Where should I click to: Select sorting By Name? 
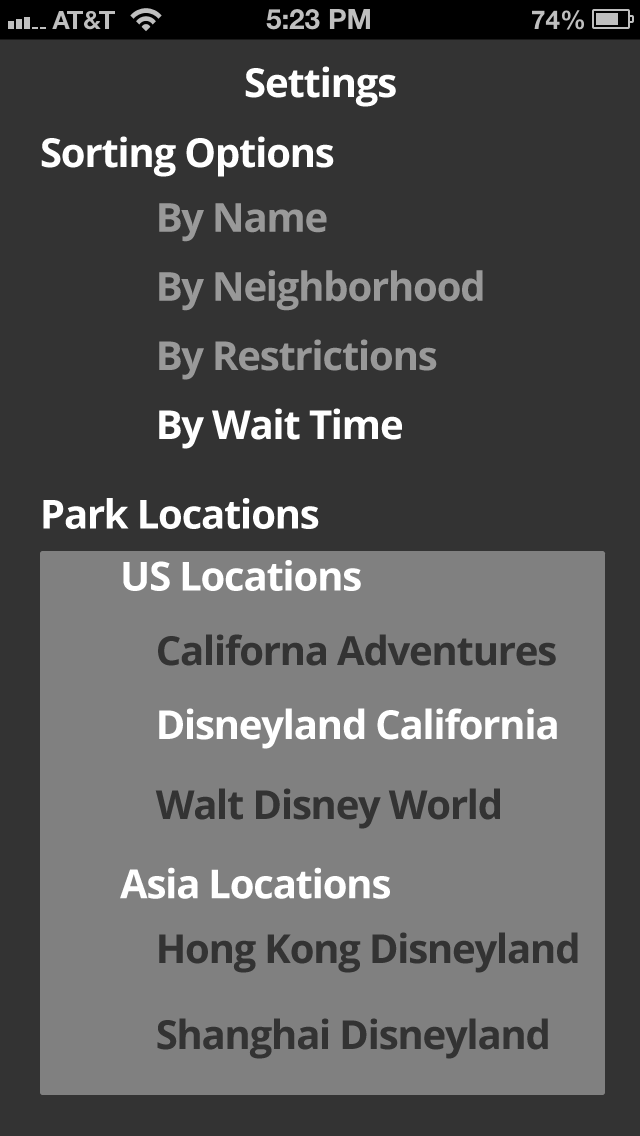click(x=242, y=218)
